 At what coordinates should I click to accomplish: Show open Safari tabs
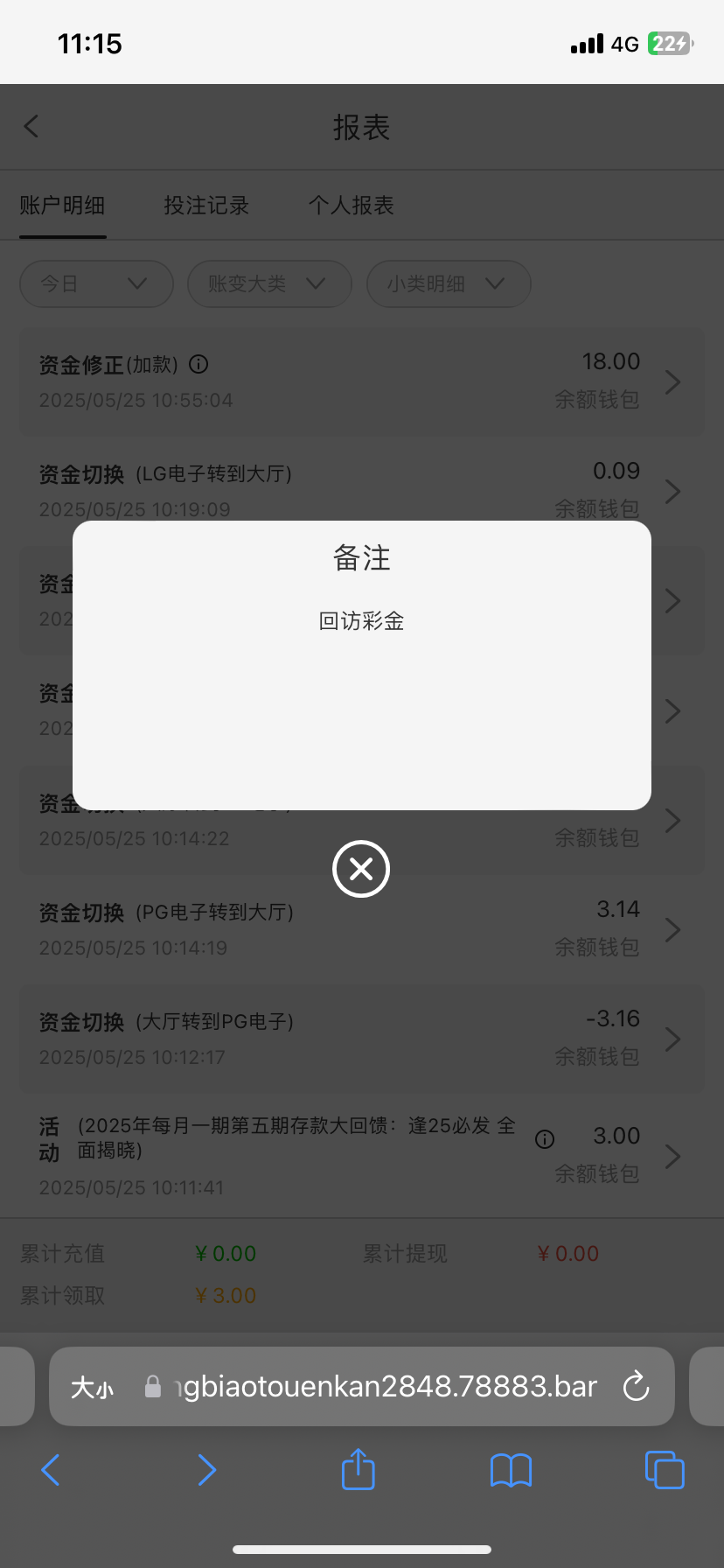coord(665,1470)
